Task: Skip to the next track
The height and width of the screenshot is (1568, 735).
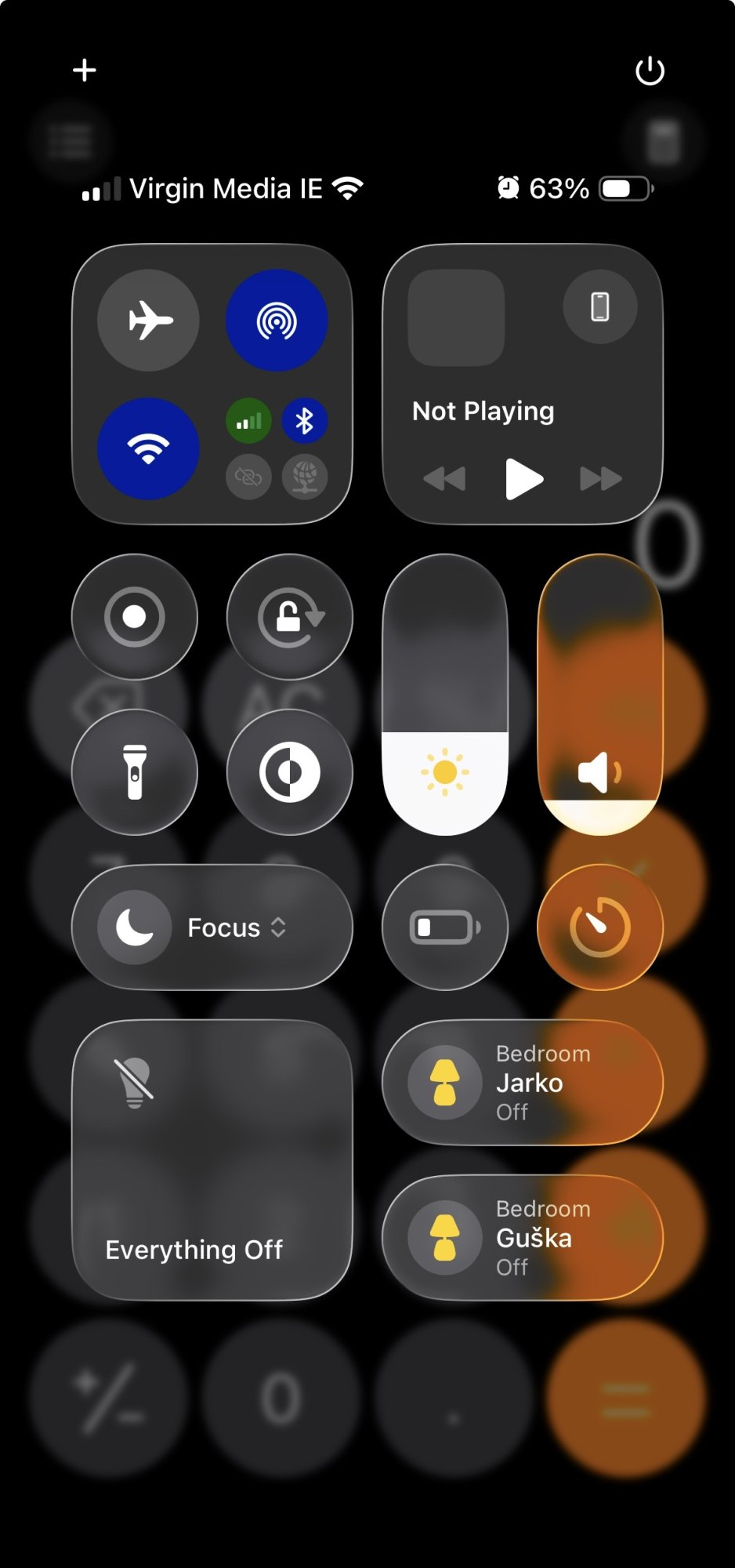Action: click(x=601, y=478)
